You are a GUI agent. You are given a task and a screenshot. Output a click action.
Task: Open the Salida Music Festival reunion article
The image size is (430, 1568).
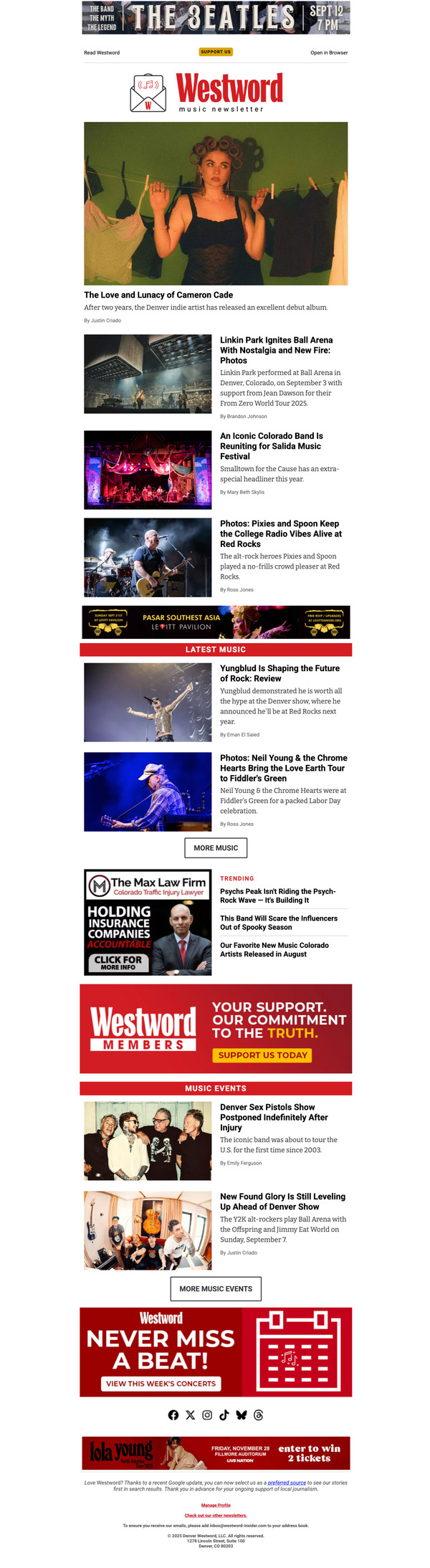coord(271,445)
